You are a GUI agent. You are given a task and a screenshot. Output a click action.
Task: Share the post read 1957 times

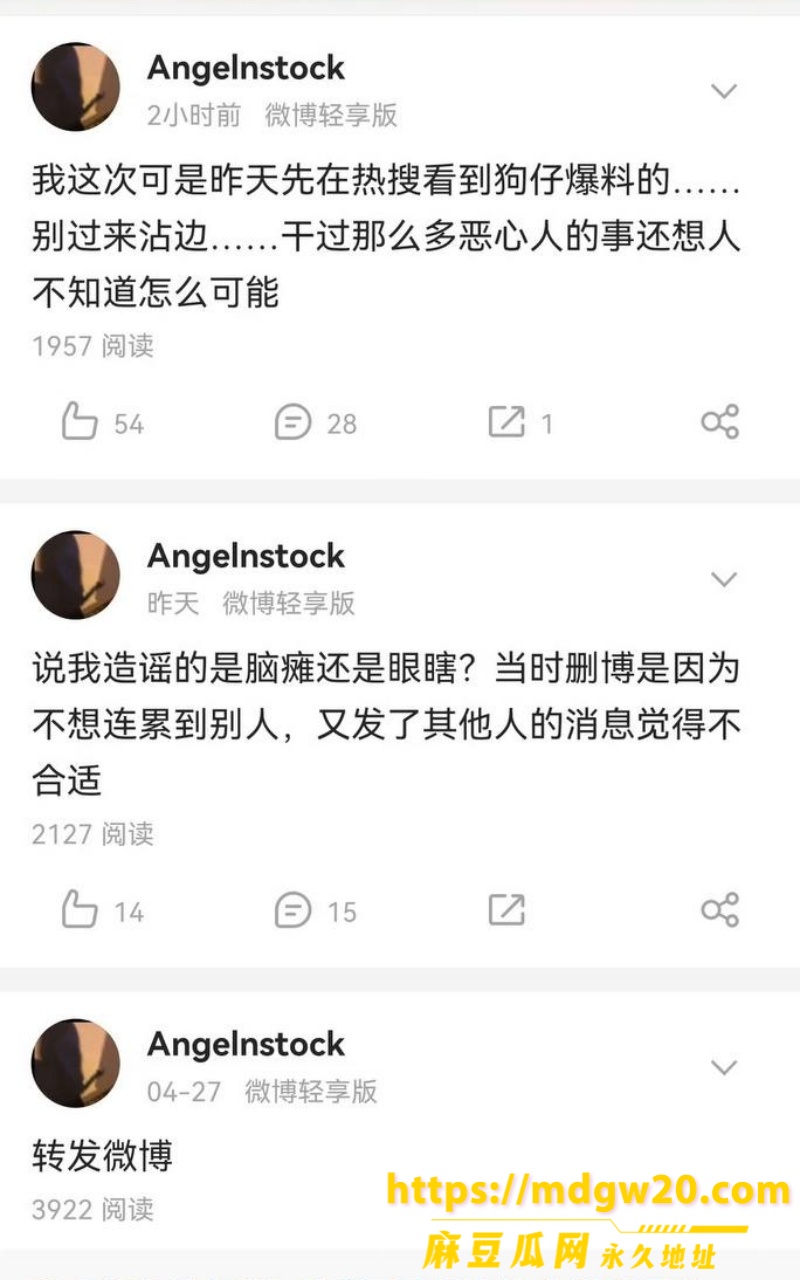pyautogui.click(x=720, y=422)
